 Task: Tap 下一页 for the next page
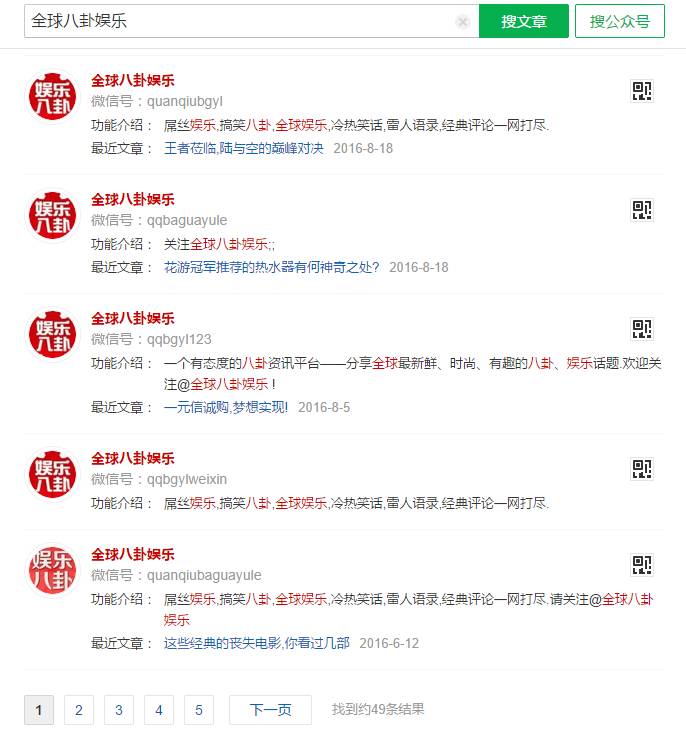click(x=270, y=710)
